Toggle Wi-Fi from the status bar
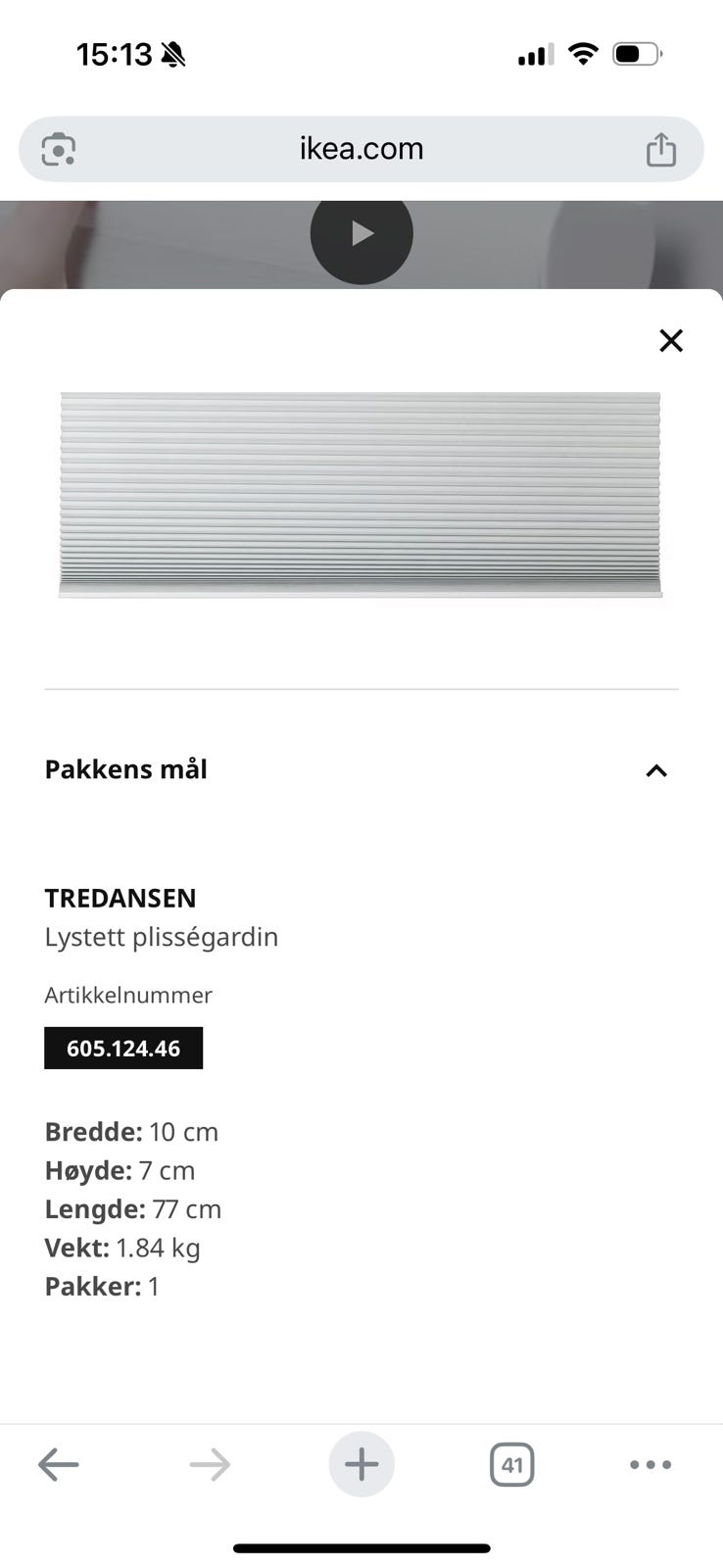Image resolution: width=723 pixels, height=1568 pixels. point(583,54)
